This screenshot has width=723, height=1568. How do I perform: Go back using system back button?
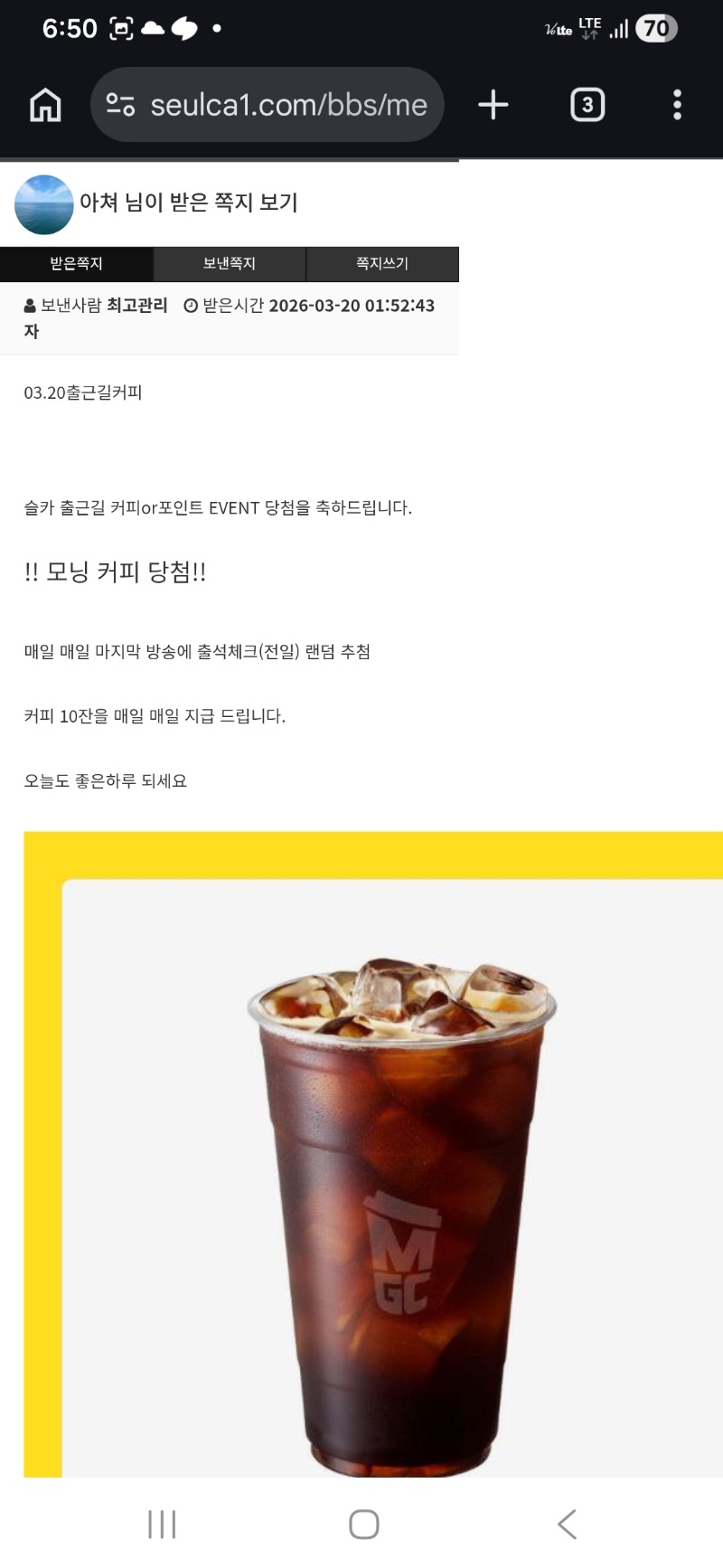[567, 1524]
